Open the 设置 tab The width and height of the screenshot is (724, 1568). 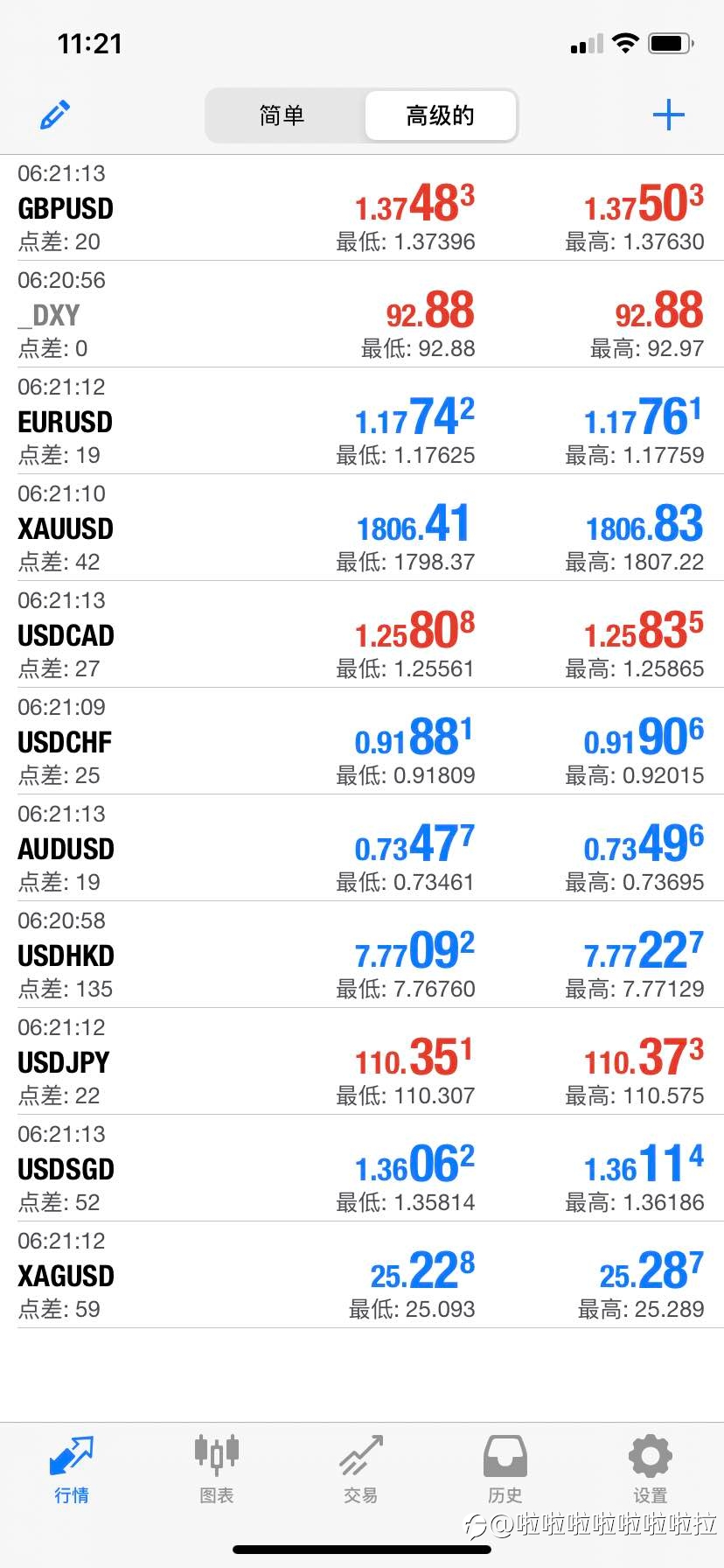(650, 1469)
